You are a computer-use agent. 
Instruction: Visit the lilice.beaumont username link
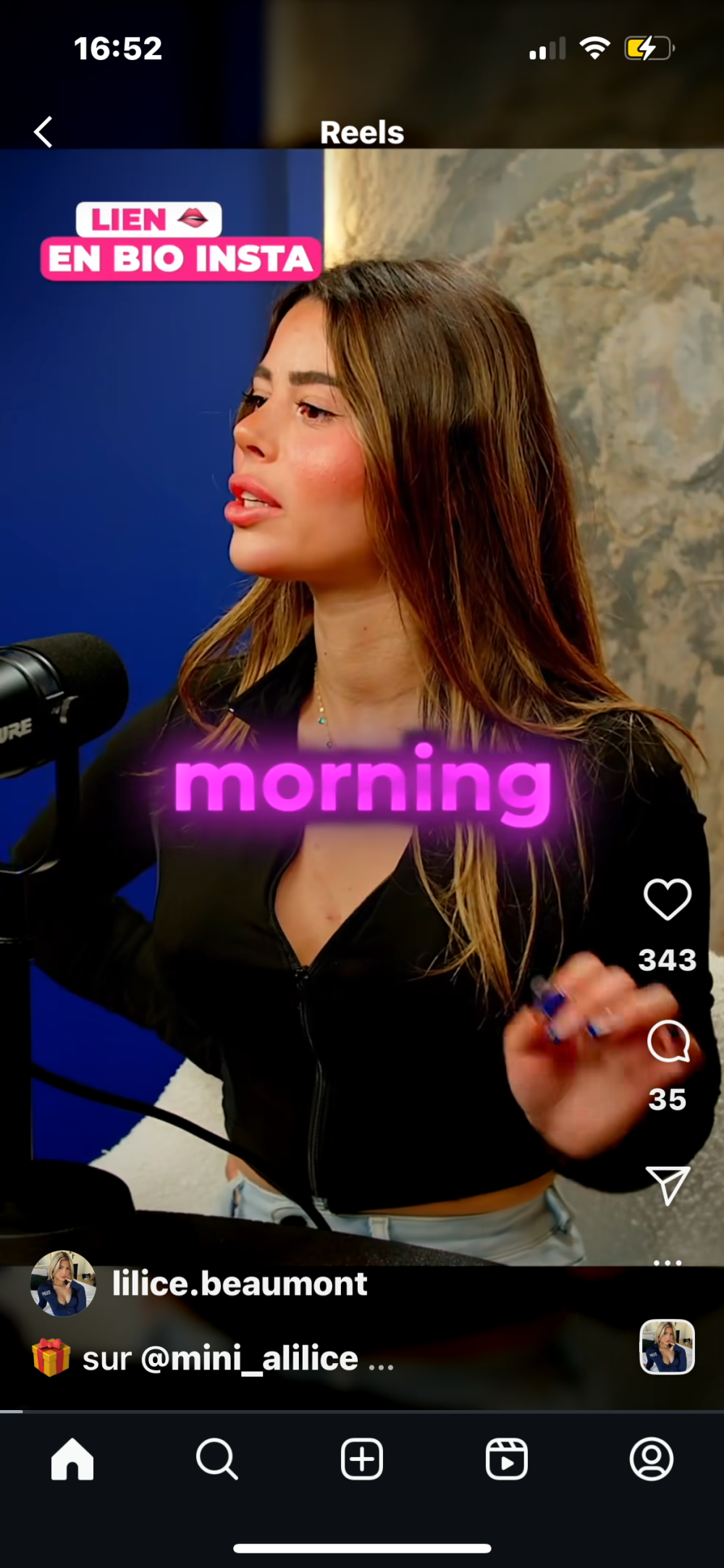point(240,1283)
